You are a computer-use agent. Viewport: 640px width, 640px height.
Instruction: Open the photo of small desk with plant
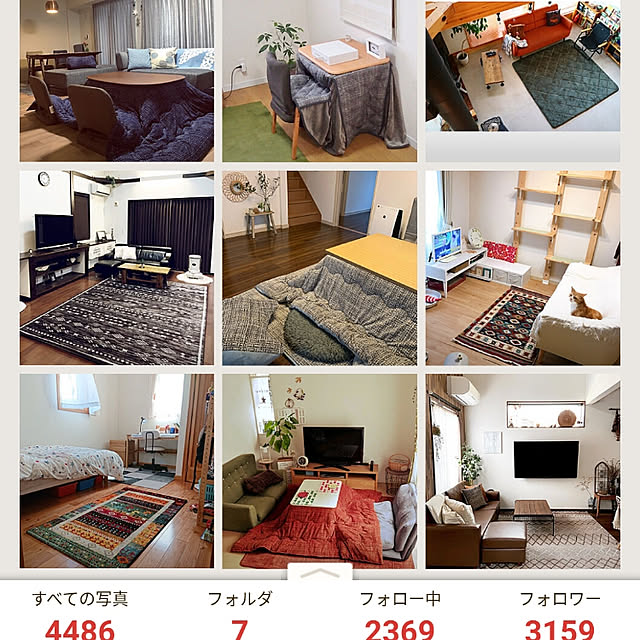(x=319, y=80)
